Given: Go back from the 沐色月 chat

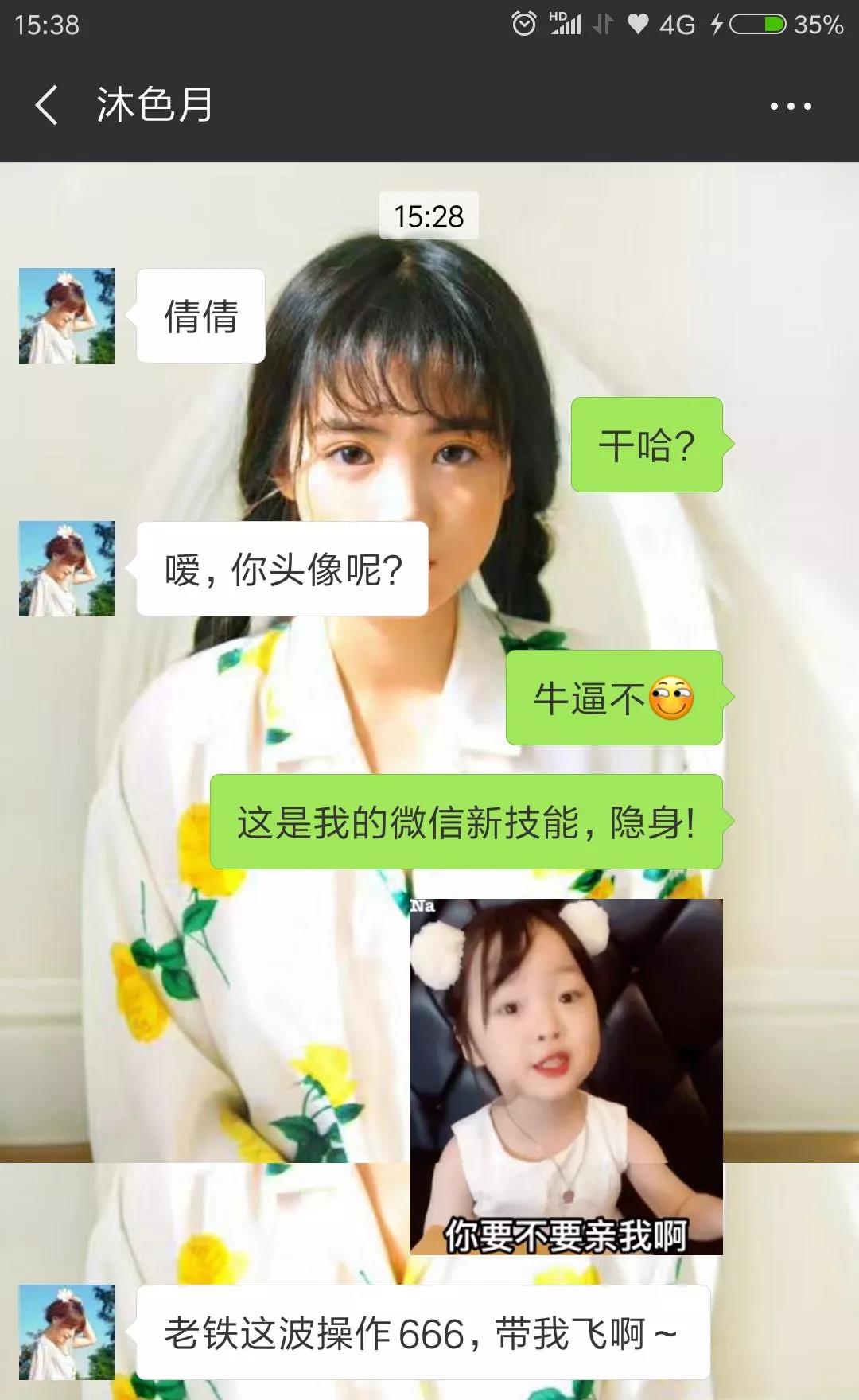Looking at the screenshot, I should 46,106.
